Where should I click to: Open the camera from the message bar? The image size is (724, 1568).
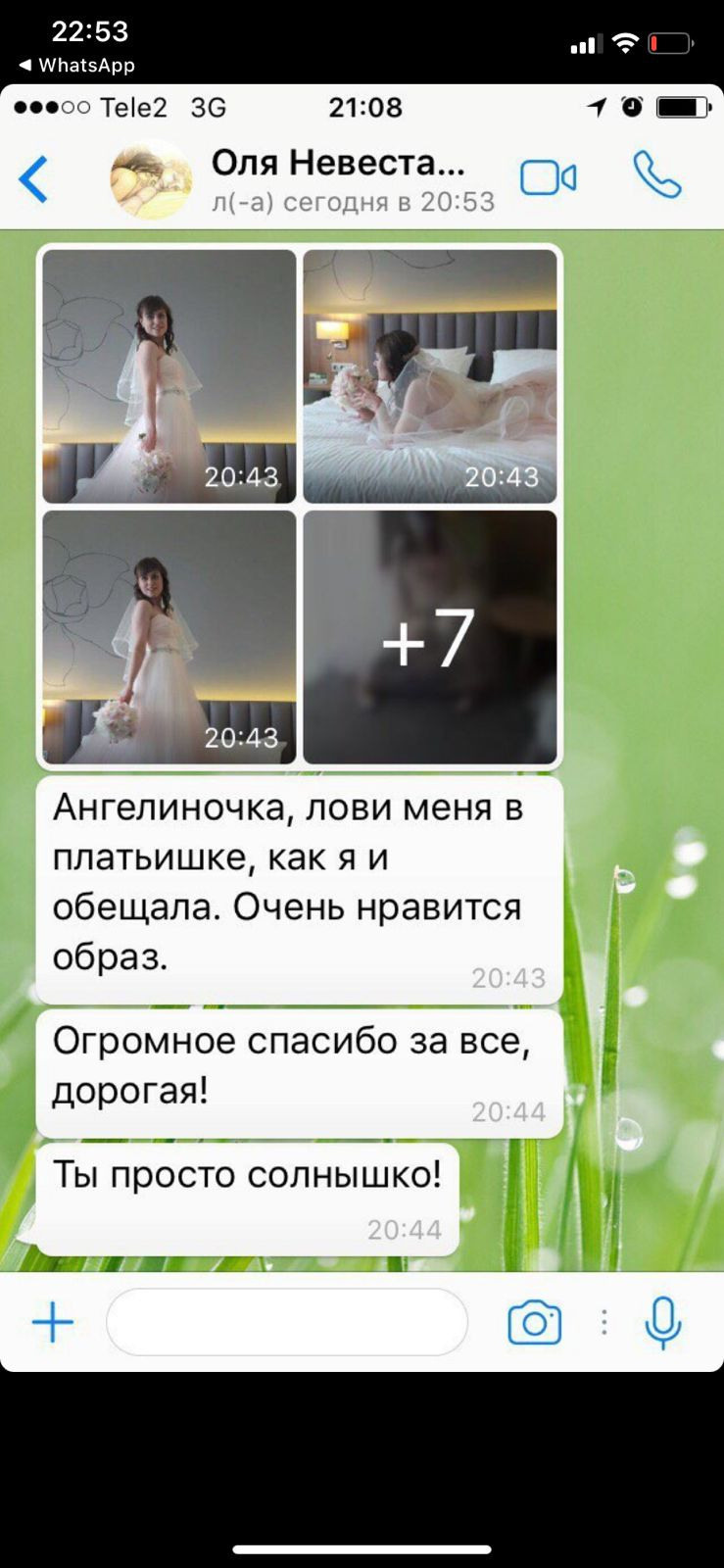[x=535, y=1322]
